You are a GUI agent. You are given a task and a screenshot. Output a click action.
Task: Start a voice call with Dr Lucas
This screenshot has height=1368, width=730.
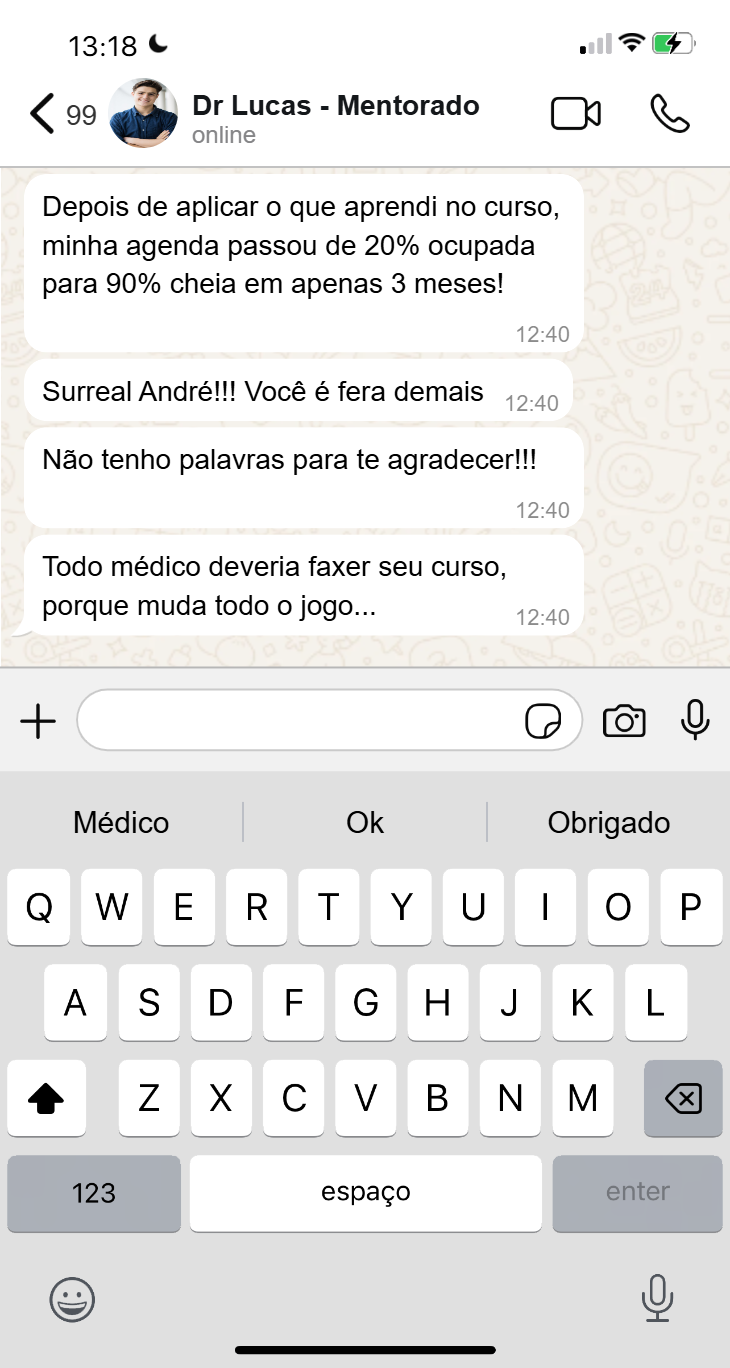point(669,114)
